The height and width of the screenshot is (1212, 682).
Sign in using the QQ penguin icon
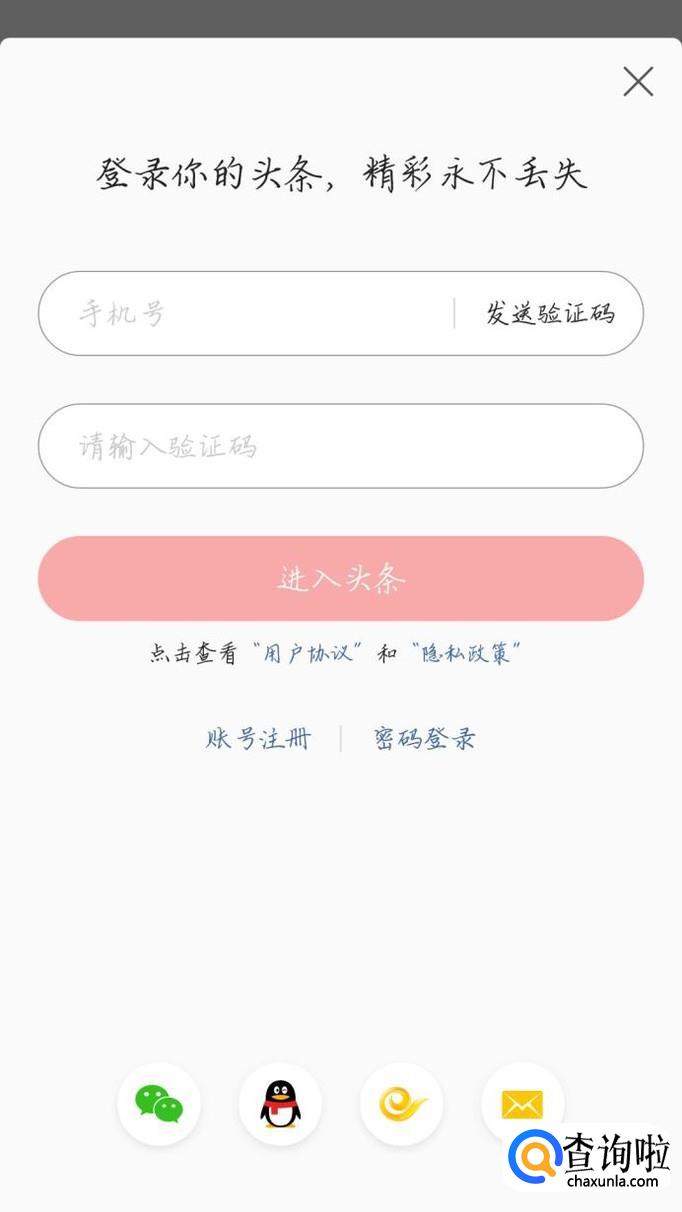280,1104
